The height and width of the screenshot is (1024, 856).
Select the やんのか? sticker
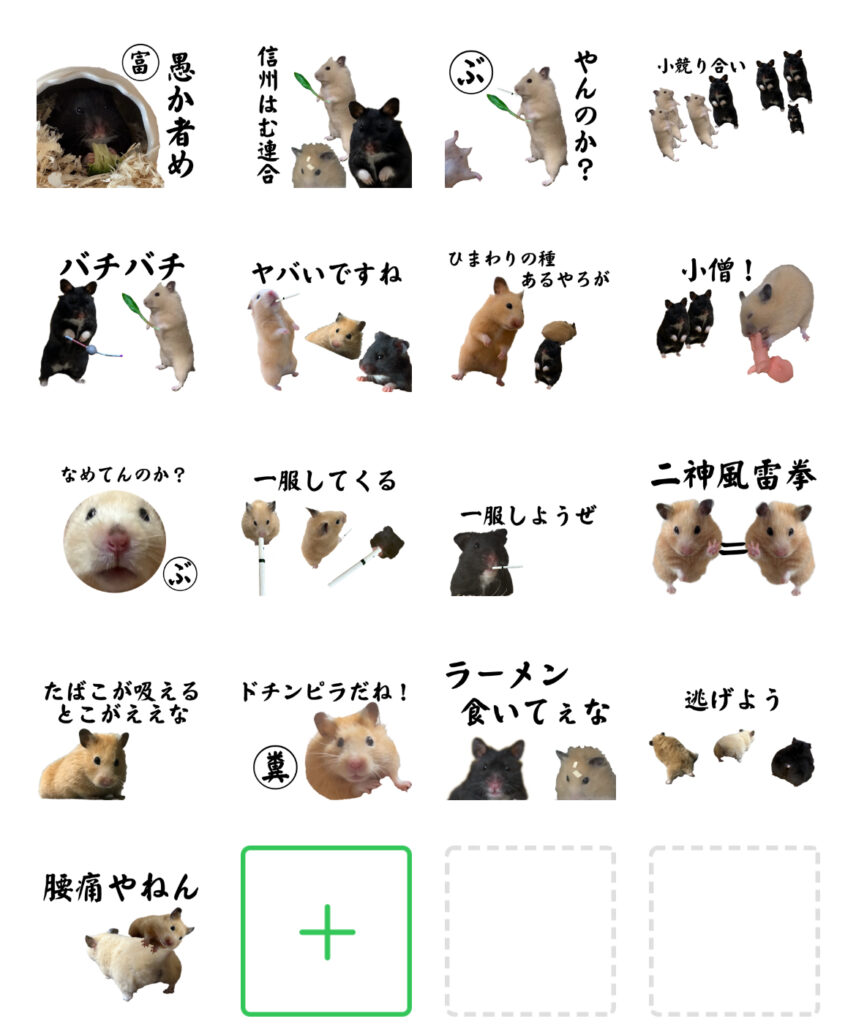point(530,116)
